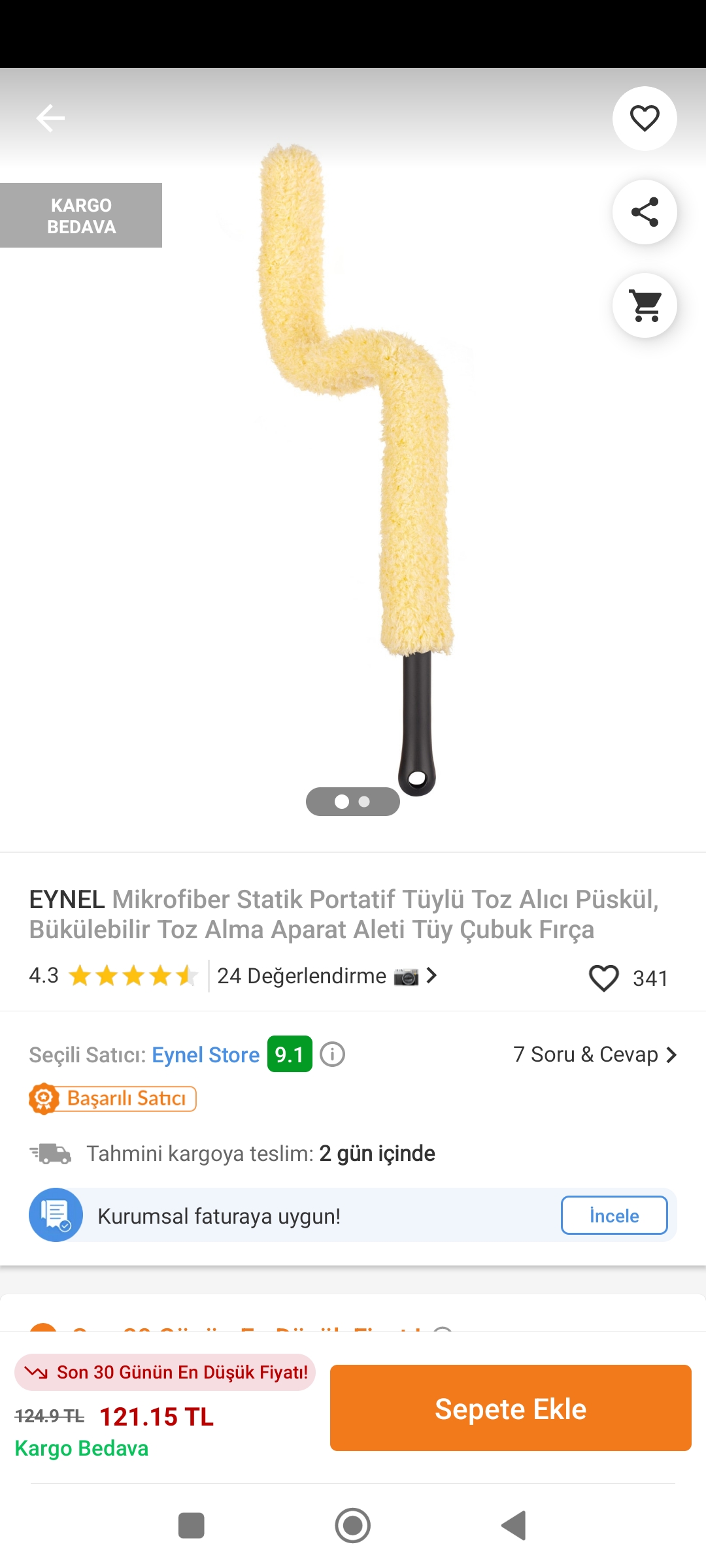
Task: Open the shopping cart
Action: tap(645, 305)
